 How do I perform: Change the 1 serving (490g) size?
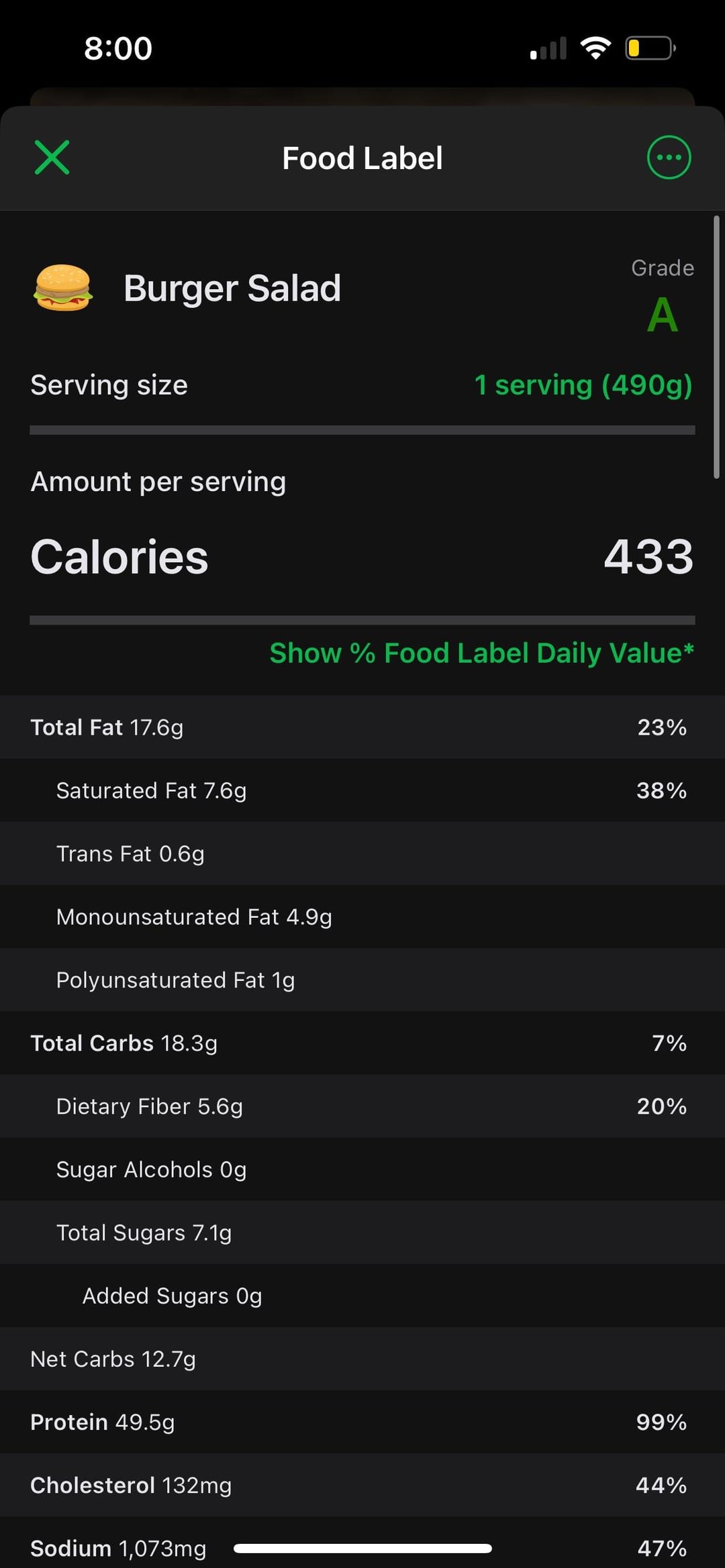coord(583,385)
